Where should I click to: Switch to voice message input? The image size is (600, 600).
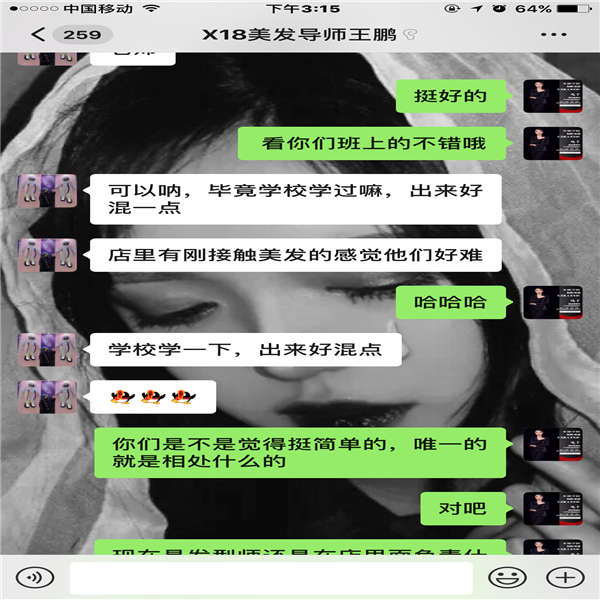point(36,578)
